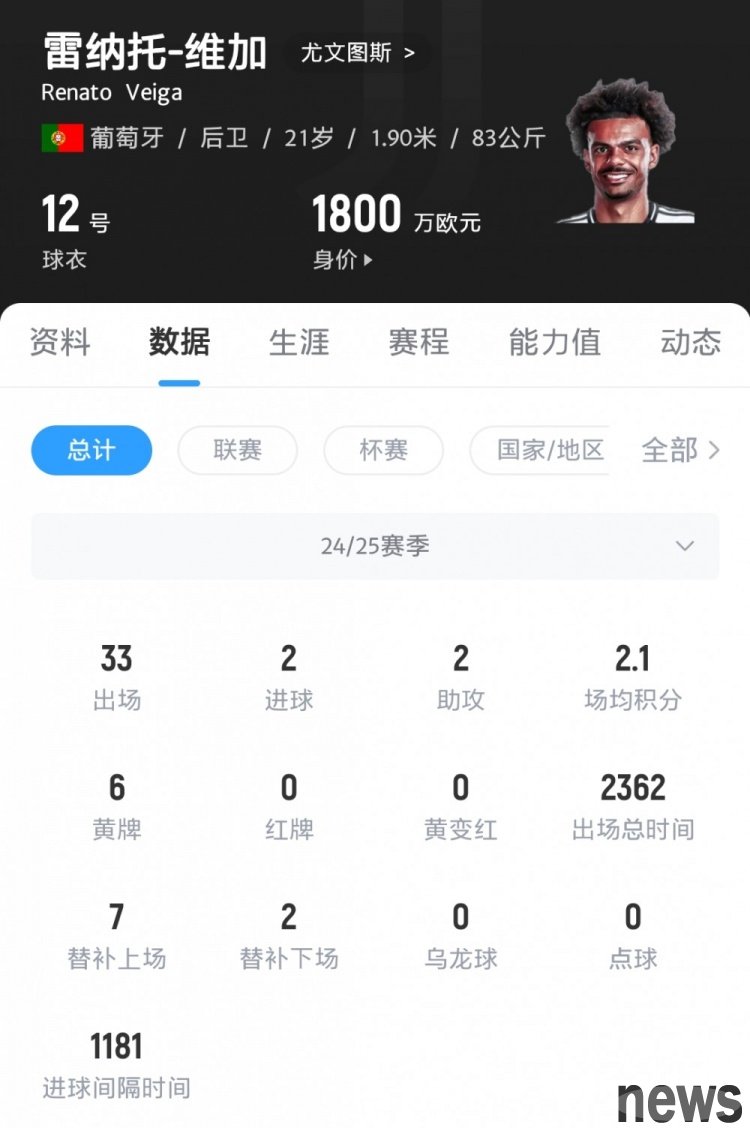Choose the 国家/地区 filter chip
Viewport: 750px width, 1128px height.
tap(550, 450)
